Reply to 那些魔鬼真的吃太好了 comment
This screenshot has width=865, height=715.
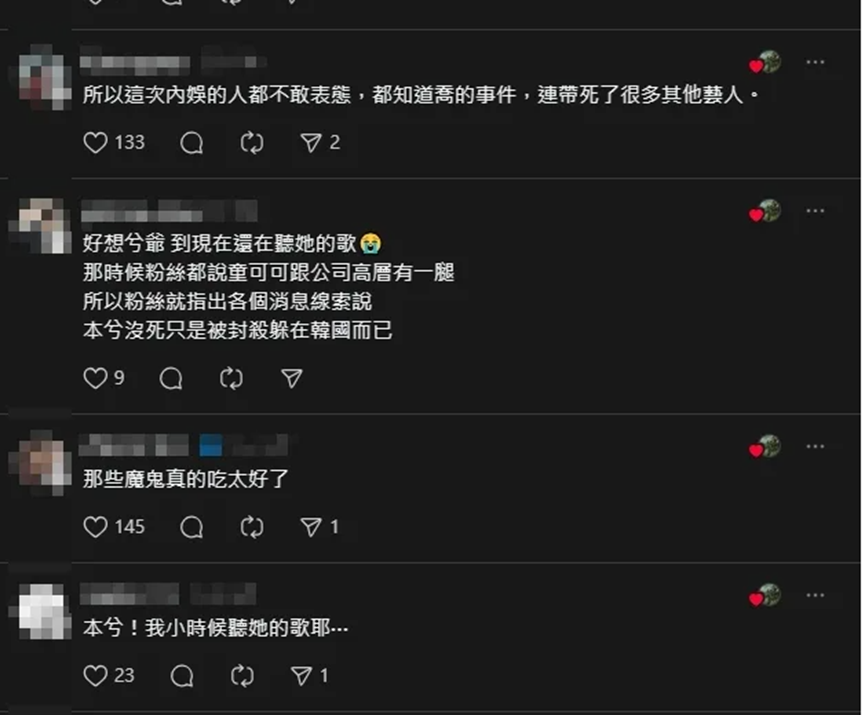point(191,527)
